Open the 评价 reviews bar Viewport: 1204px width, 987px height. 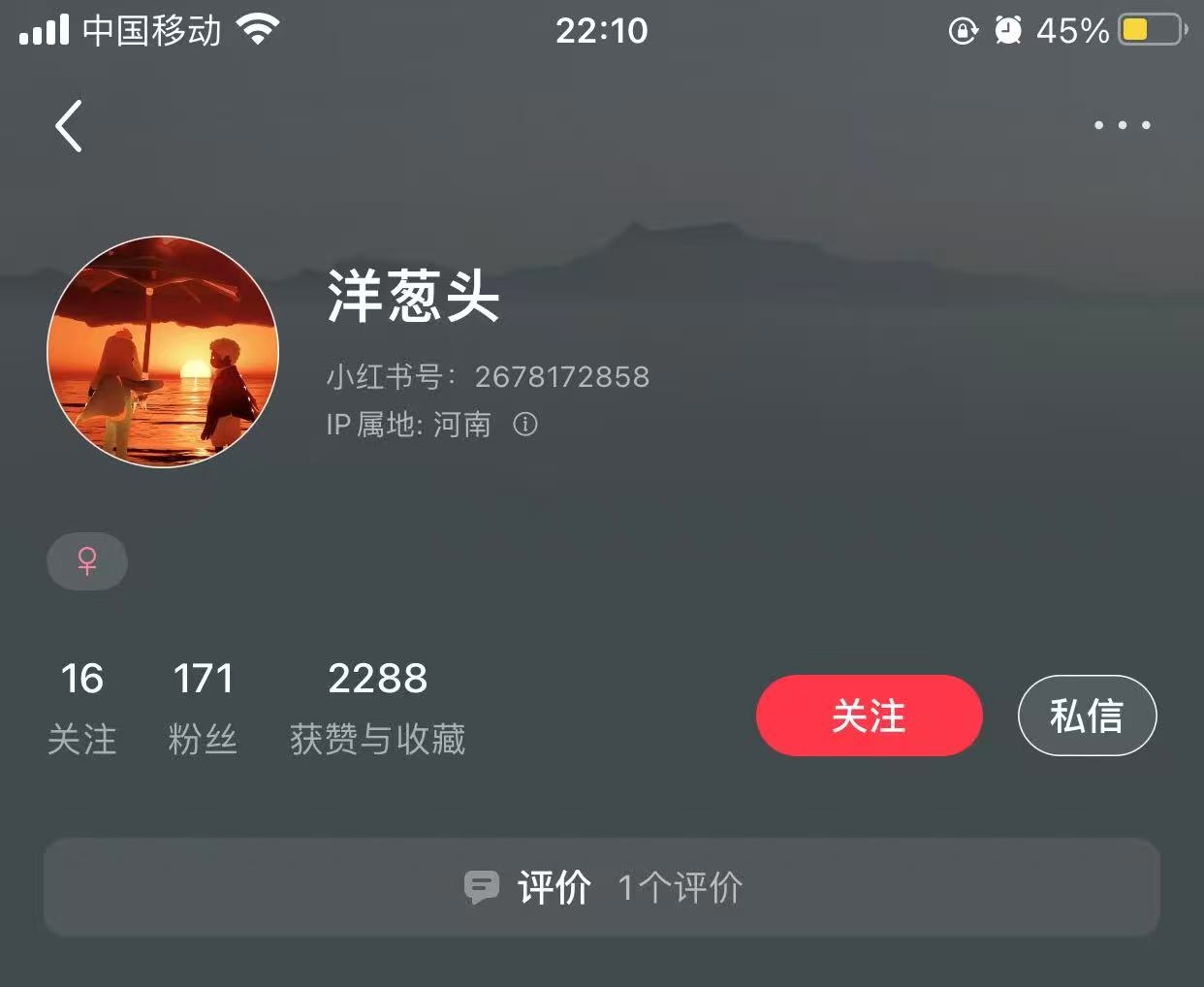coord(601,887)
